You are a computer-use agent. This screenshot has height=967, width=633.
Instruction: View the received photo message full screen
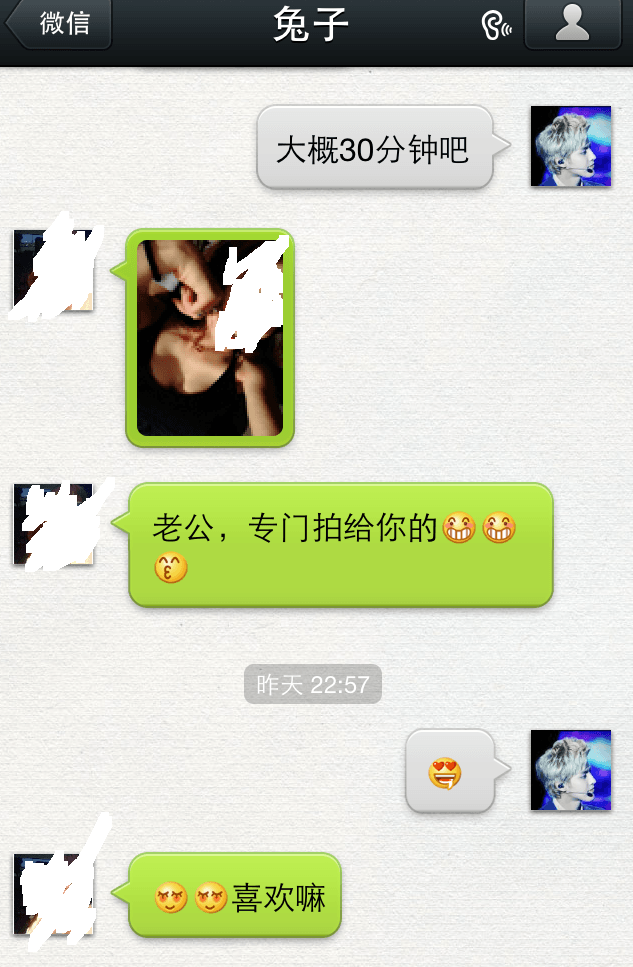(x=210, y=337)
